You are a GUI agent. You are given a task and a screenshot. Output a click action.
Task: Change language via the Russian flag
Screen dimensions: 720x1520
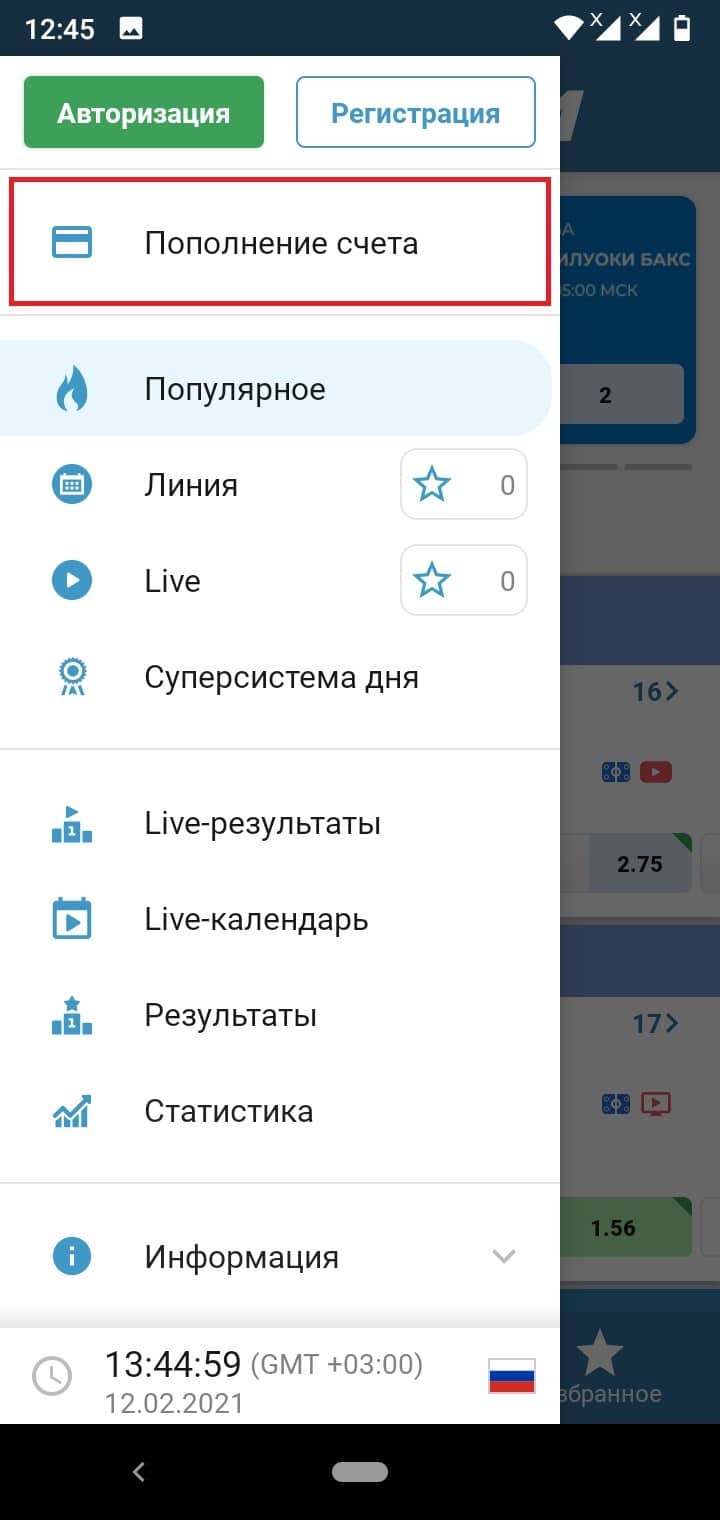[512, 1376]
